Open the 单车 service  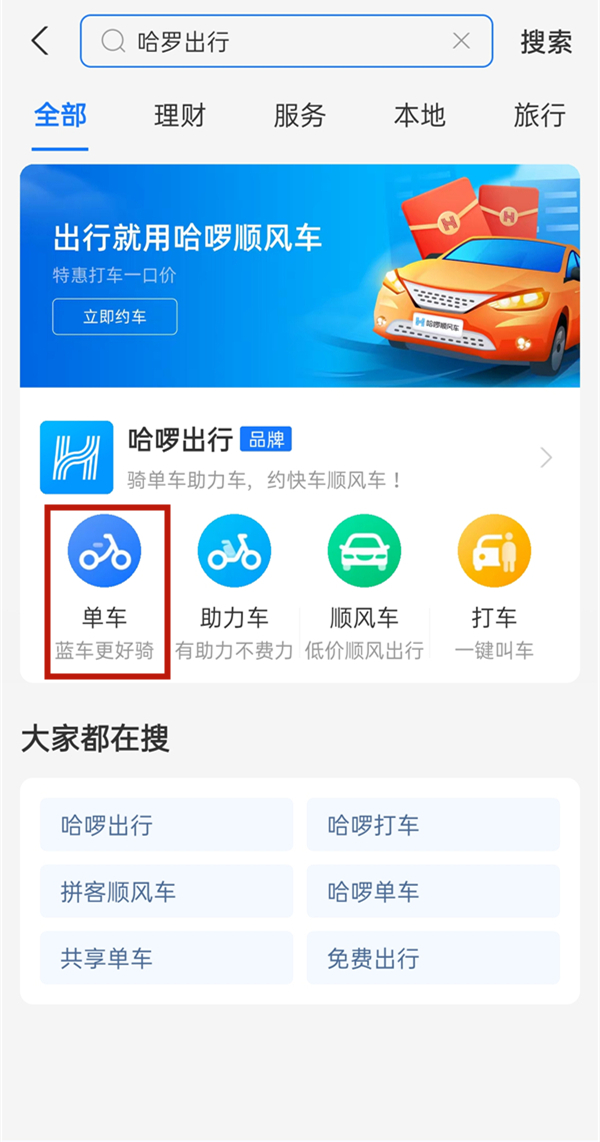[x=105, y=590]
